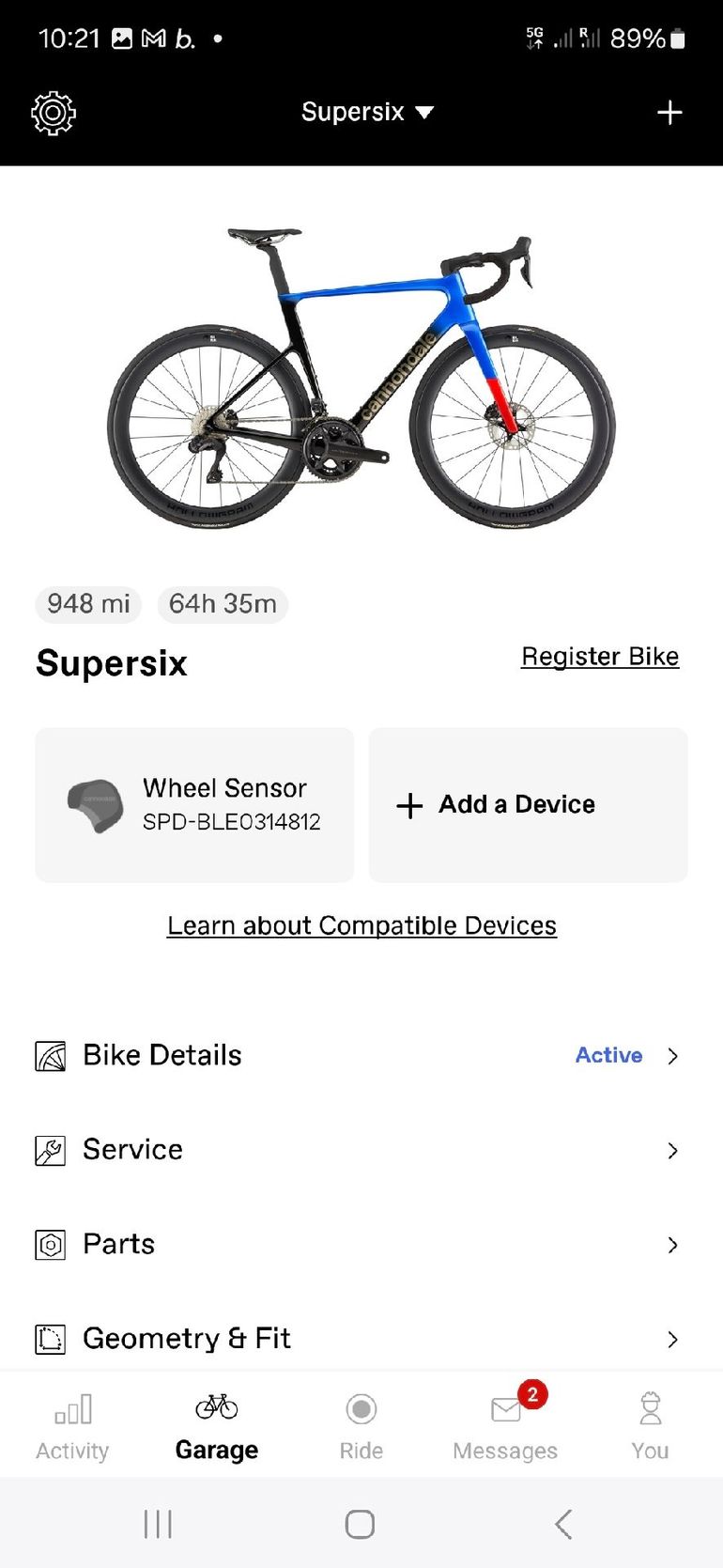723x1568 pixels.
Task: Open the settings gear icon
Action: point(54,113)
